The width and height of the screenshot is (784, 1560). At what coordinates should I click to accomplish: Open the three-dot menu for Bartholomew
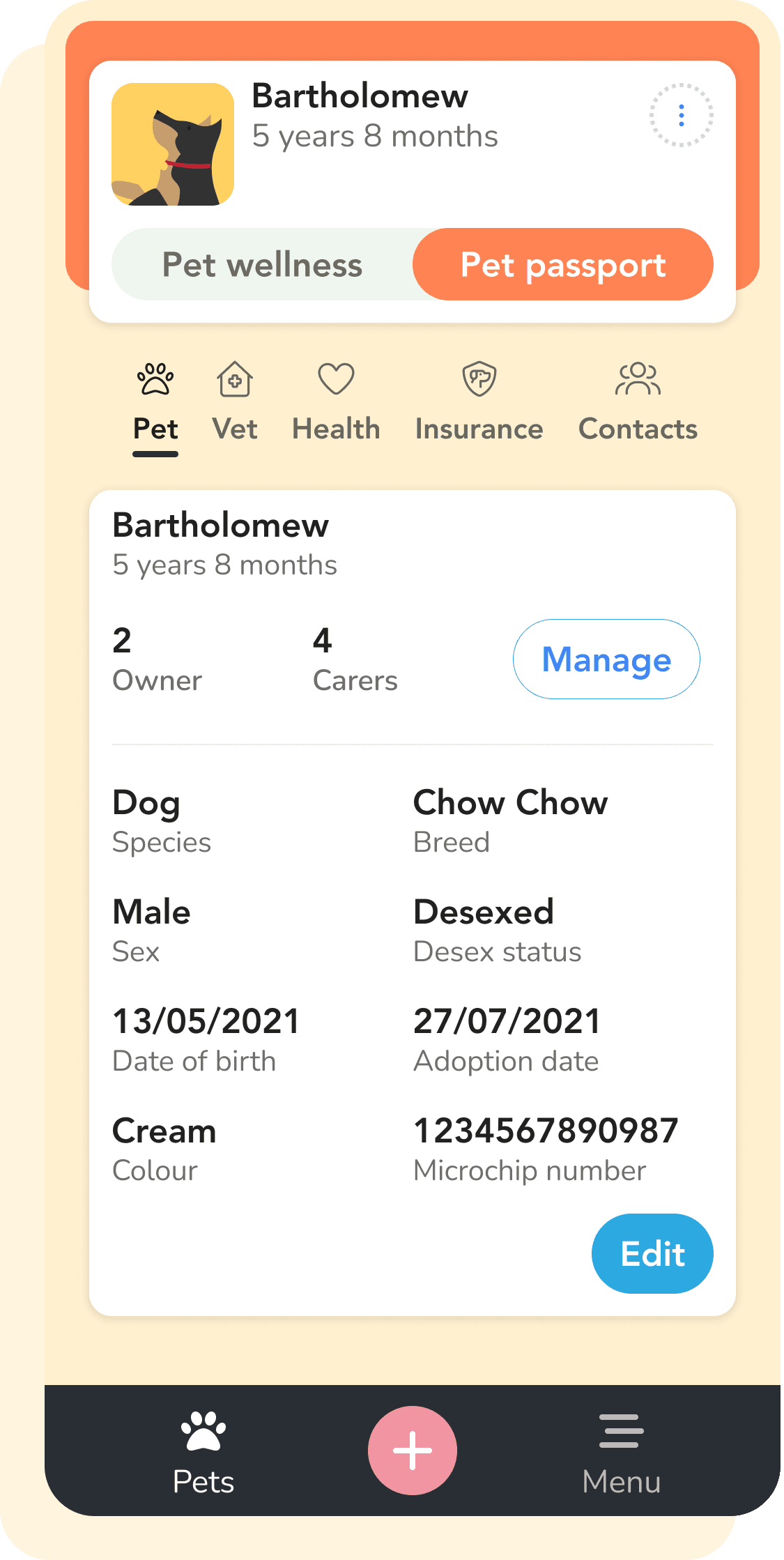[681, 115]
